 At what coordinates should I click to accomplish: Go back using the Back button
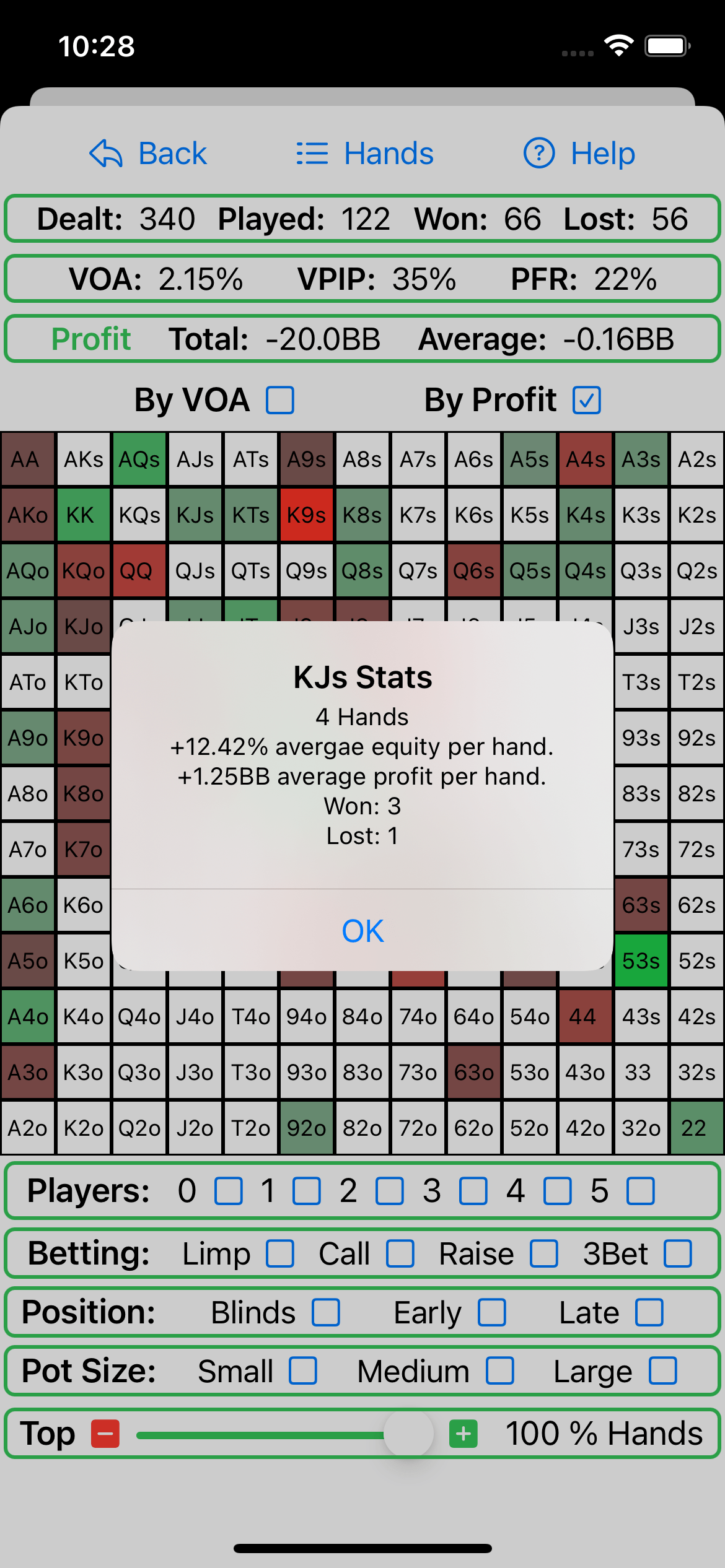[x=149, y=154]
